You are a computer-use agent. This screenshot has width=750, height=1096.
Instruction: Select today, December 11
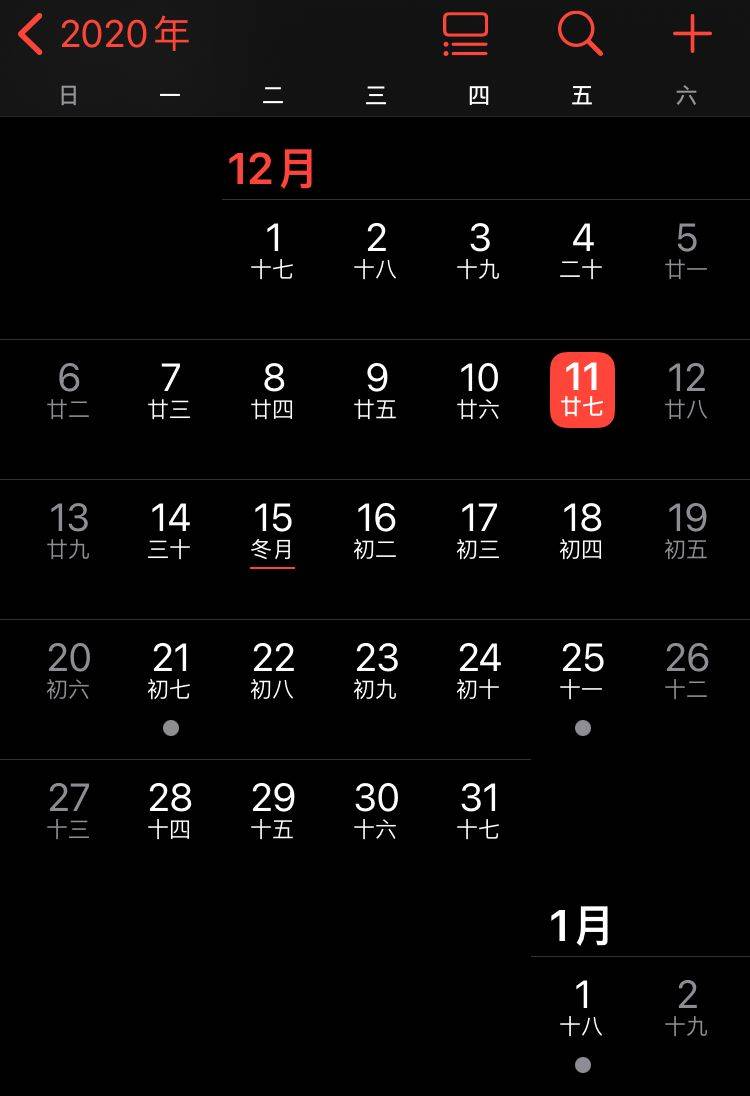582,389
